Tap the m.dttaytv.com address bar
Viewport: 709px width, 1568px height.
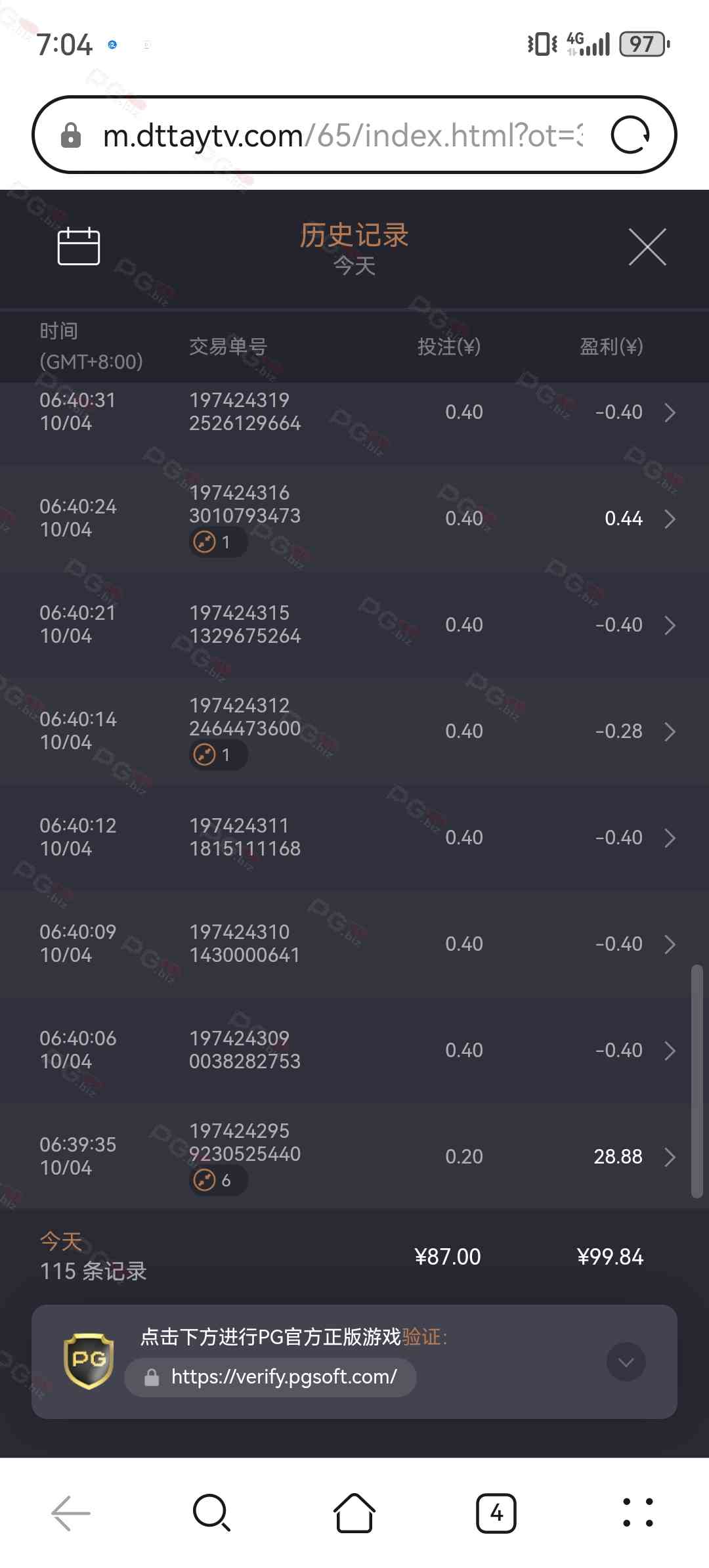click(342, 135)
